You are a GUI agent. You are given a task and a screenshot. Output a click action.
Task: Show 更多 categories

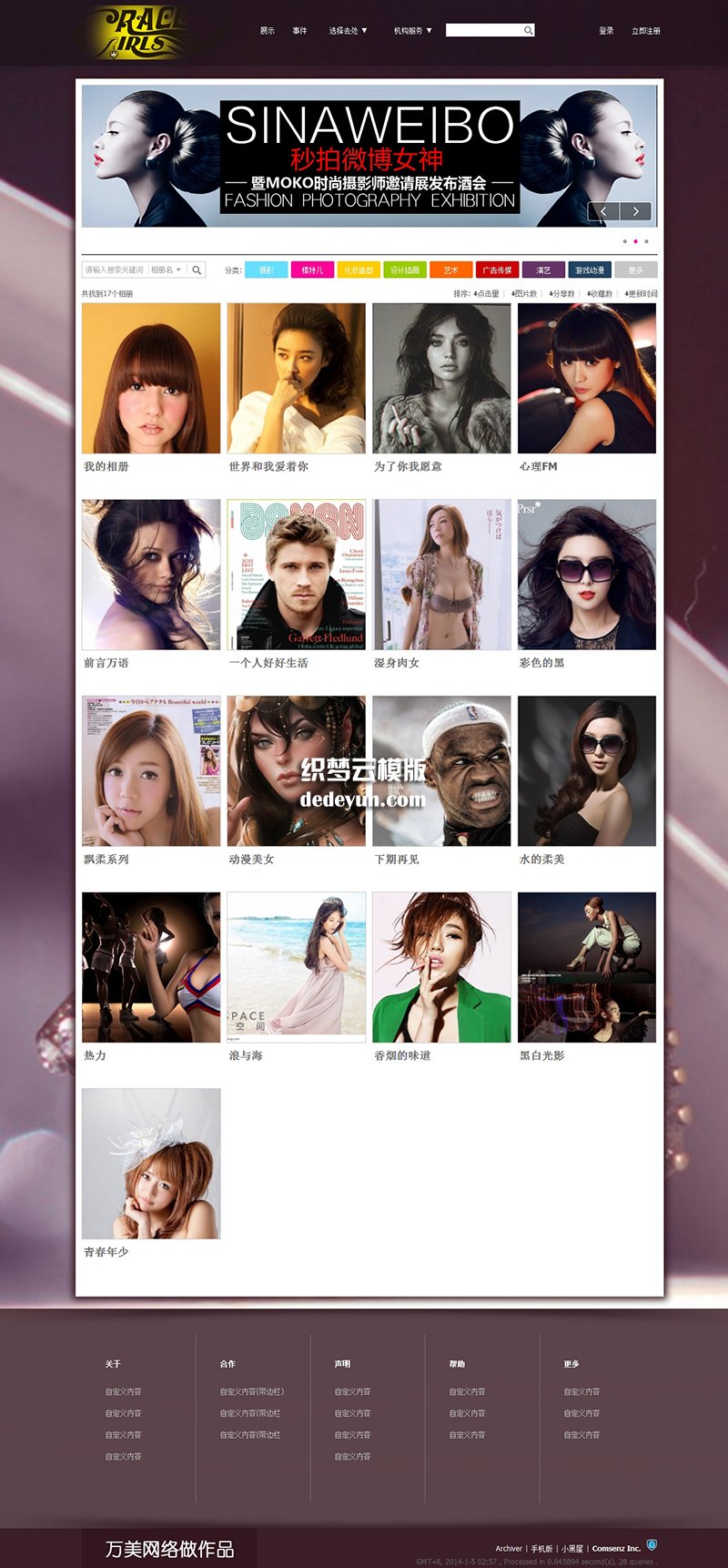click(635, 270)
